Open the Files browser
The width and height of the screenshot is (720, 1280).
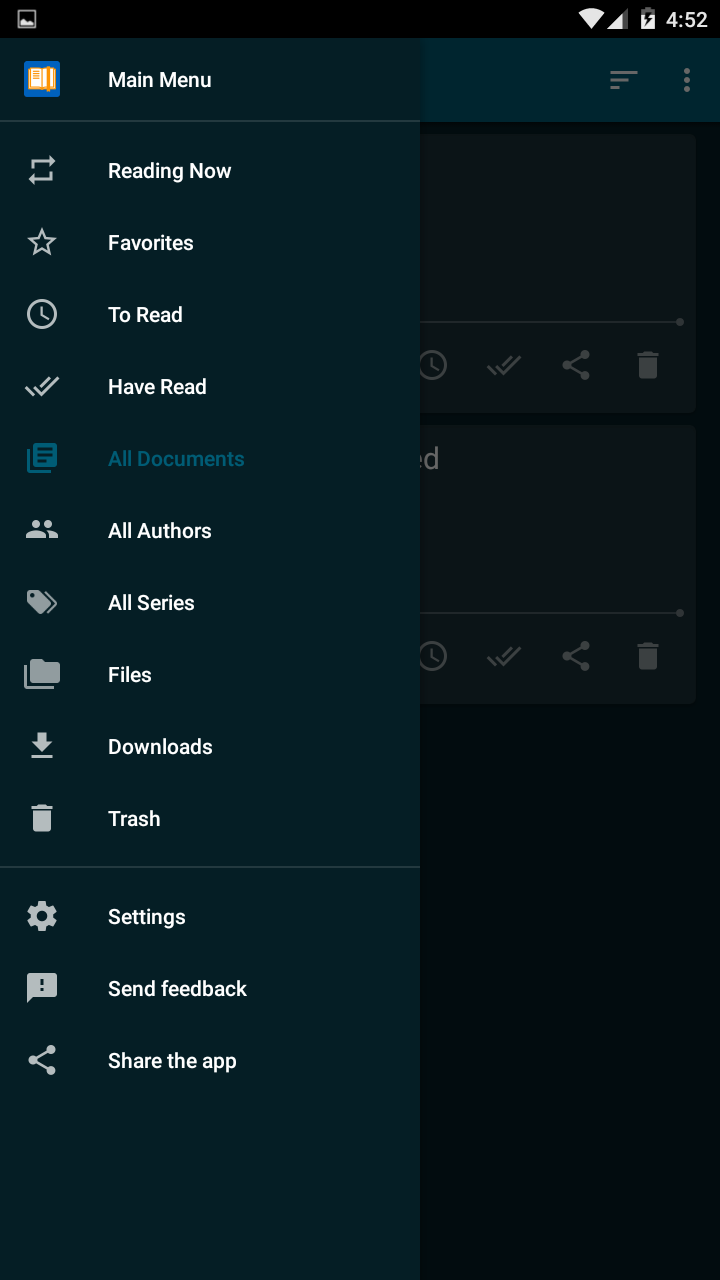[x=210, y=675]
